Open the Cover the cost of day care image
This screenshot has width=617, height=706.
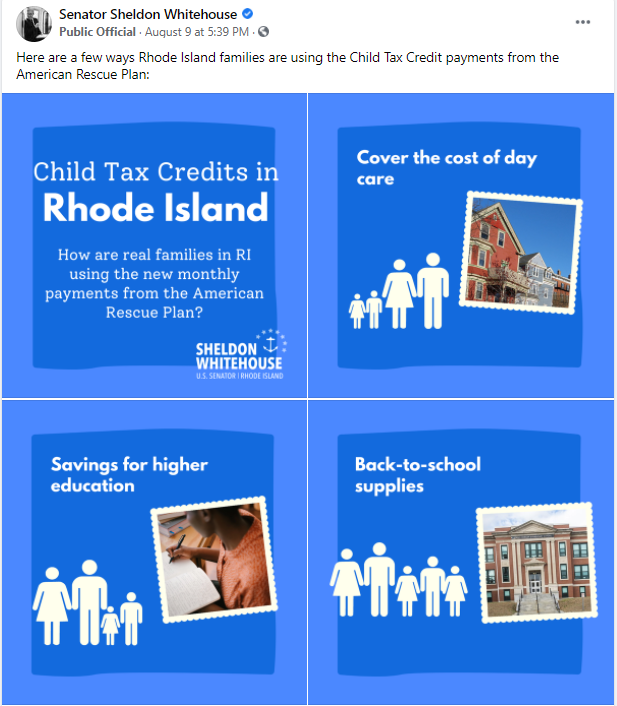(x=461, y=246)
